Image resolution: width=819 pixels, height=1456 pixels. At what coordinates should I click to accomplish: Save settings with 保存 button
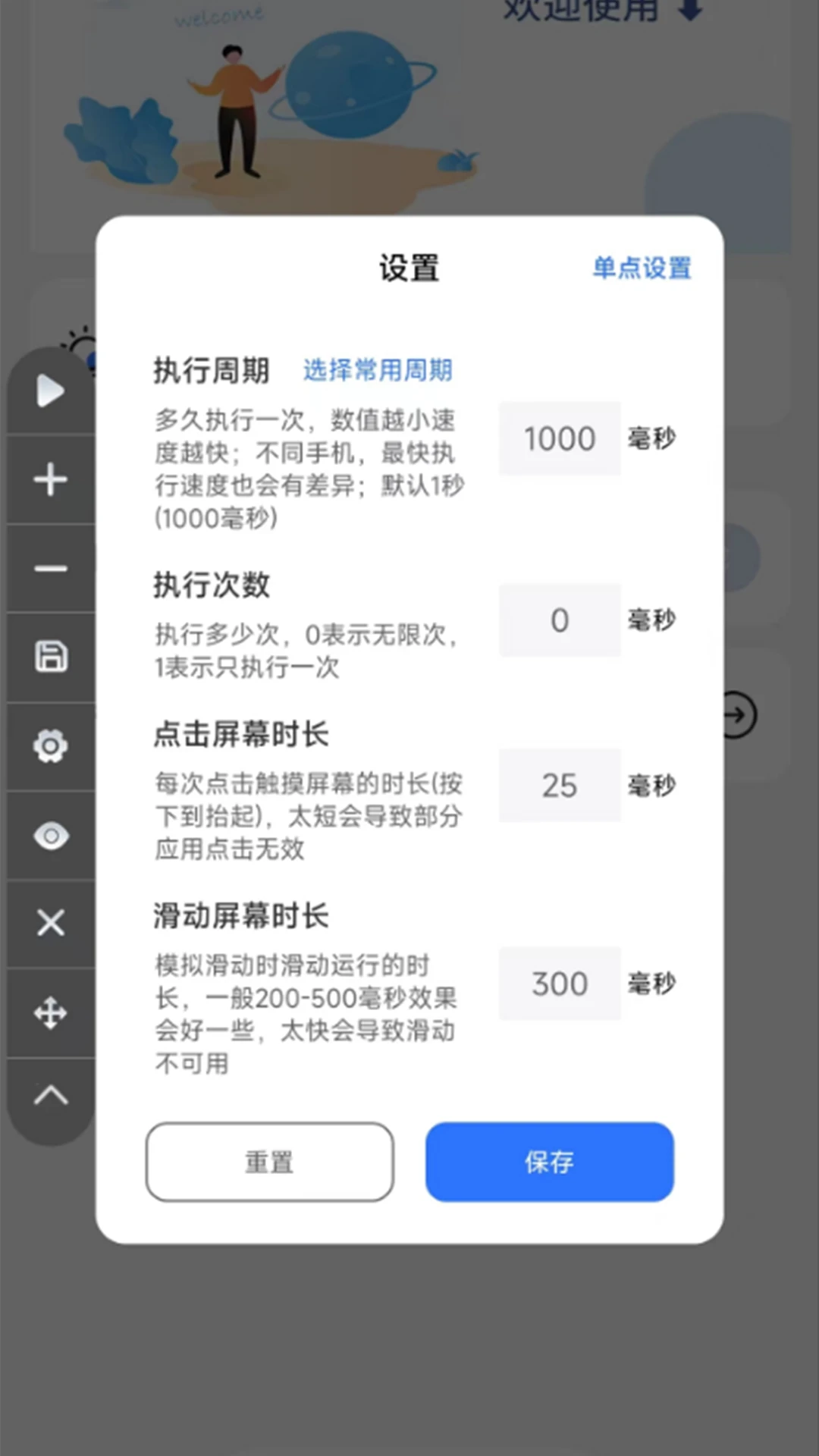[x=549, y=1162]
